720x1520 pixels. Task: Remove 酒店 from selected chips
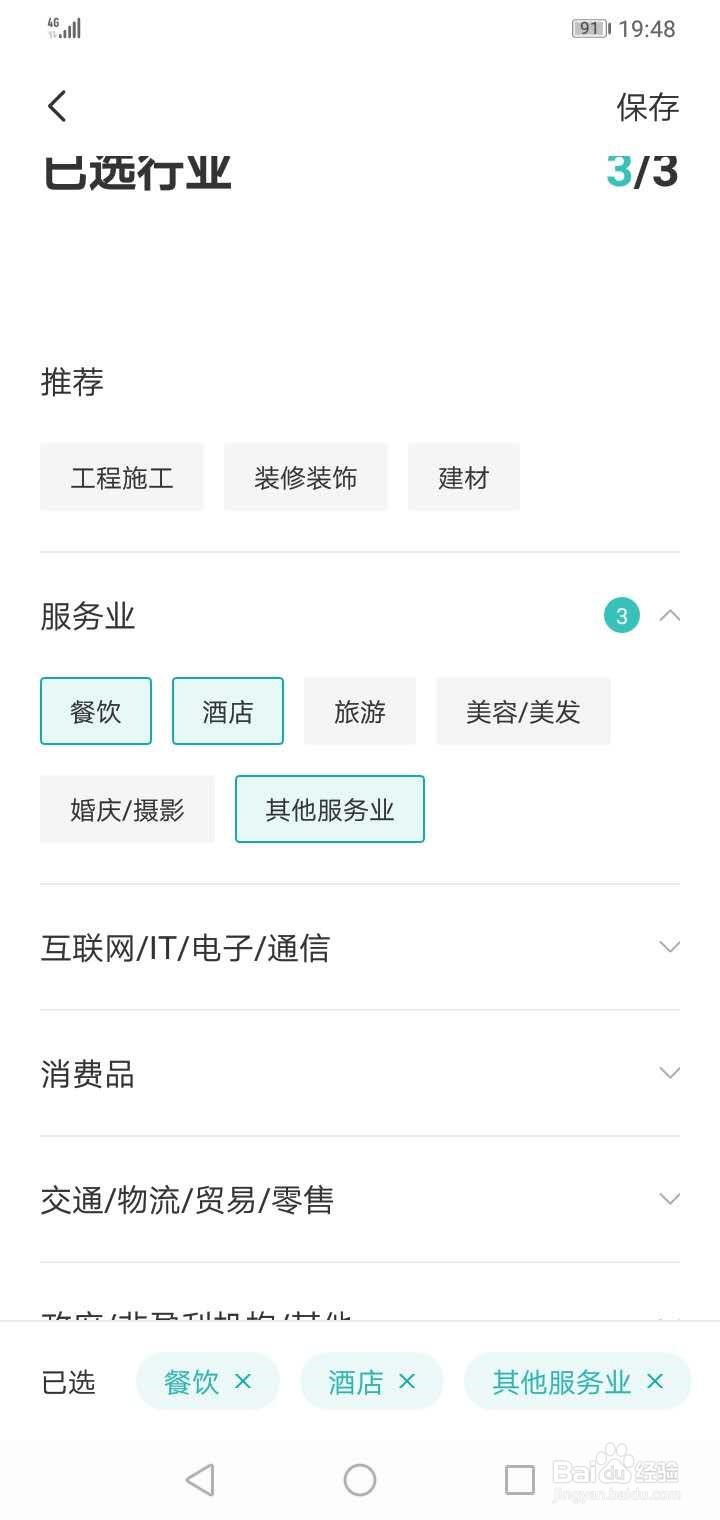(x=407, y=1381)
